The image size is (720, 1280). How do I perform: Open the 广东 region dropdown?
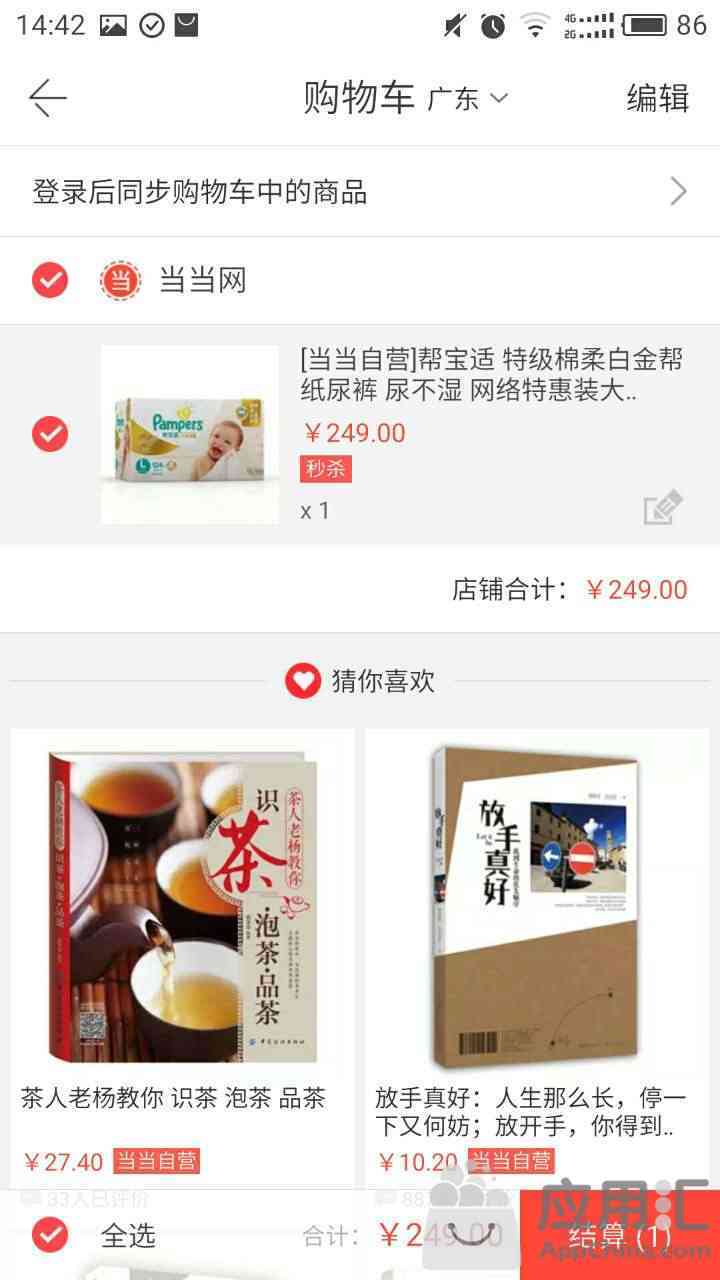[468, 98]
